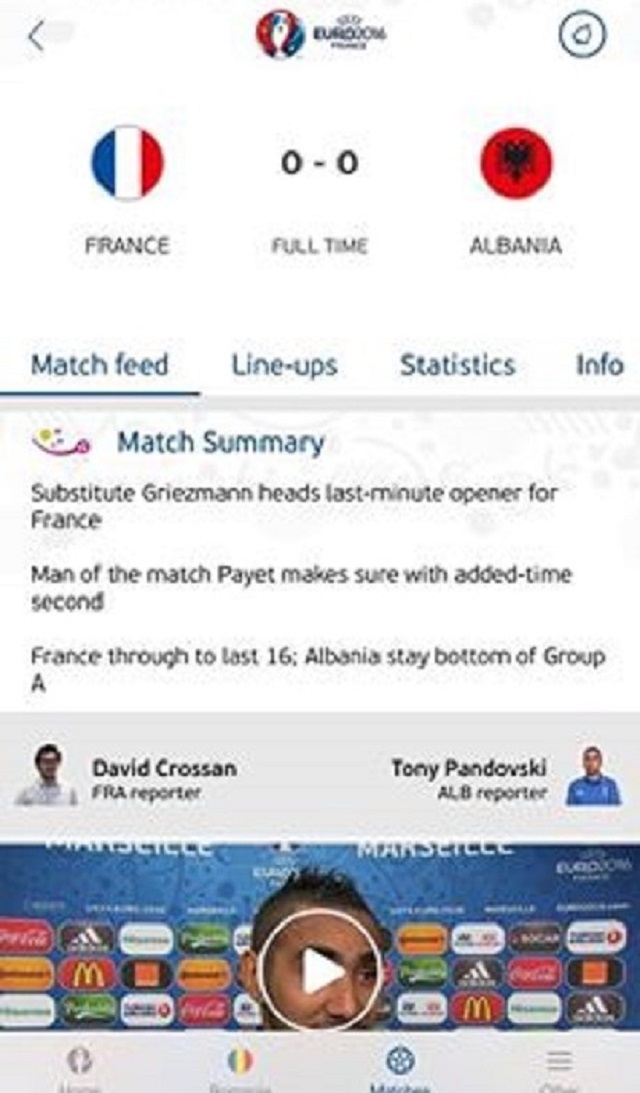Open the Romania team tab
This screenshot has width=640, height=1093.
click(x=240, y=1068)
